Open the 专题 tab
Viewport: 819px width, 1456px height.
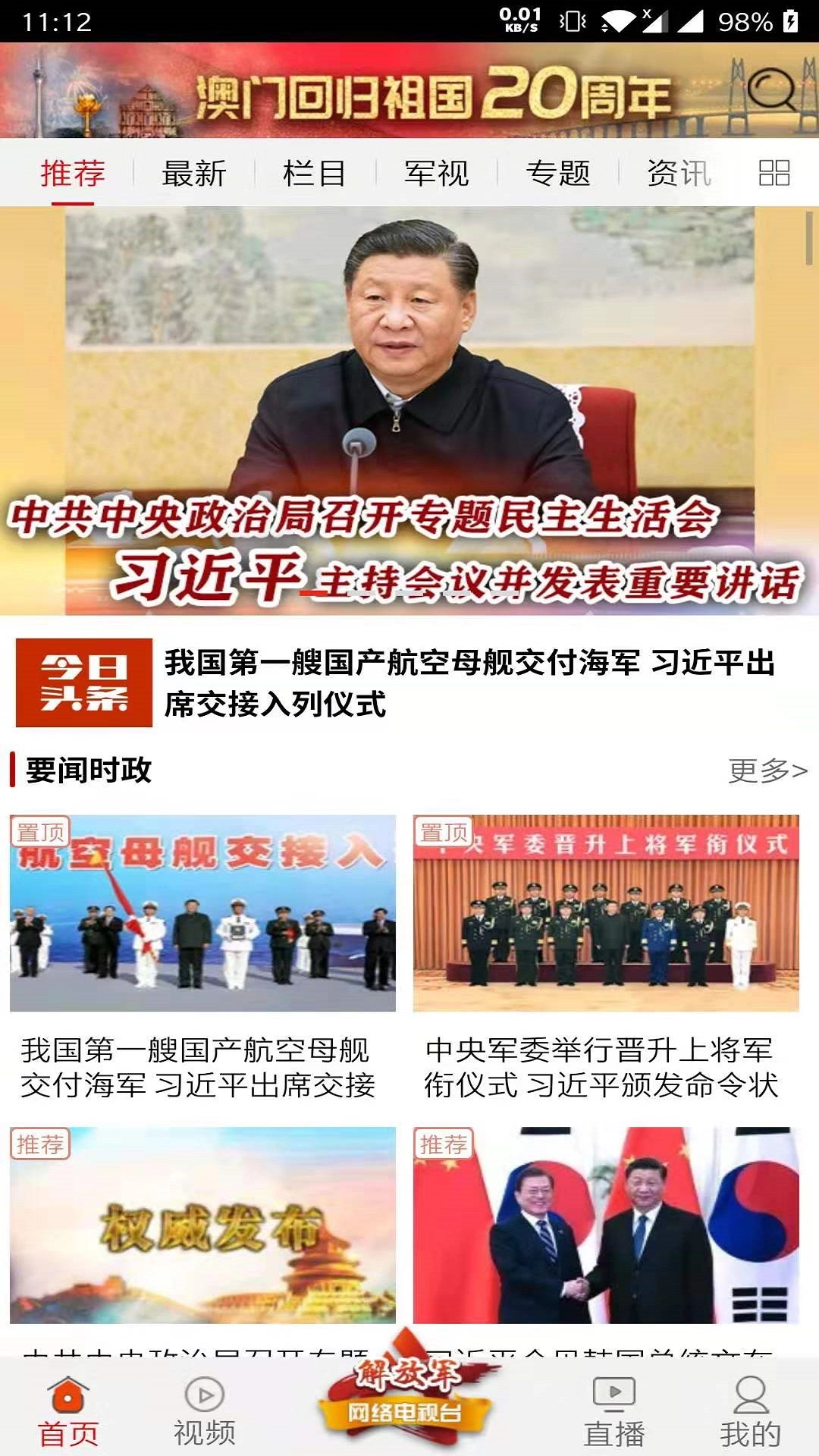point(560,174)
